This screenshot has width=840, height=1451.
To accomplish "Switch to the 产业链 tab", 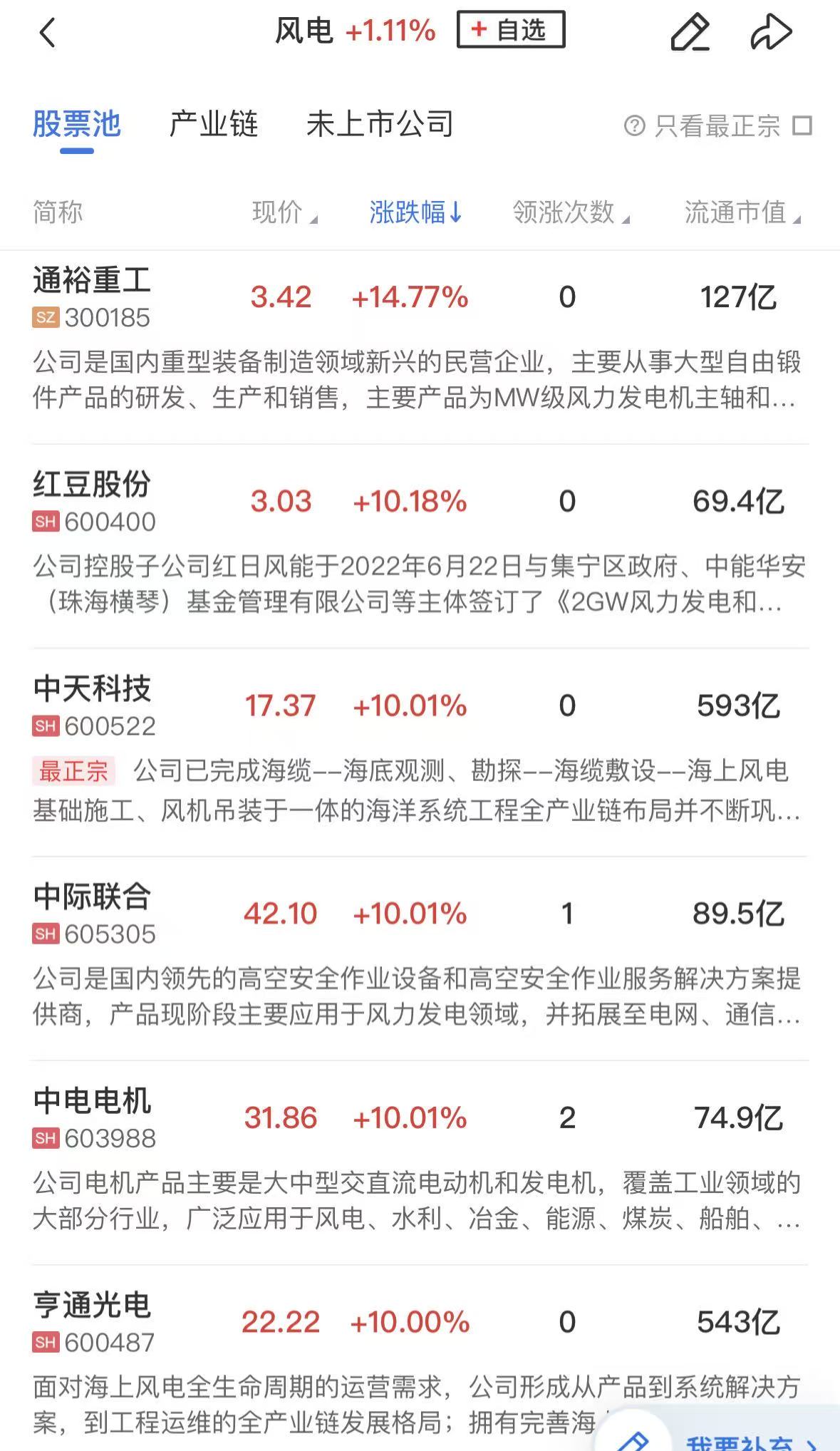I will [213, 124].
